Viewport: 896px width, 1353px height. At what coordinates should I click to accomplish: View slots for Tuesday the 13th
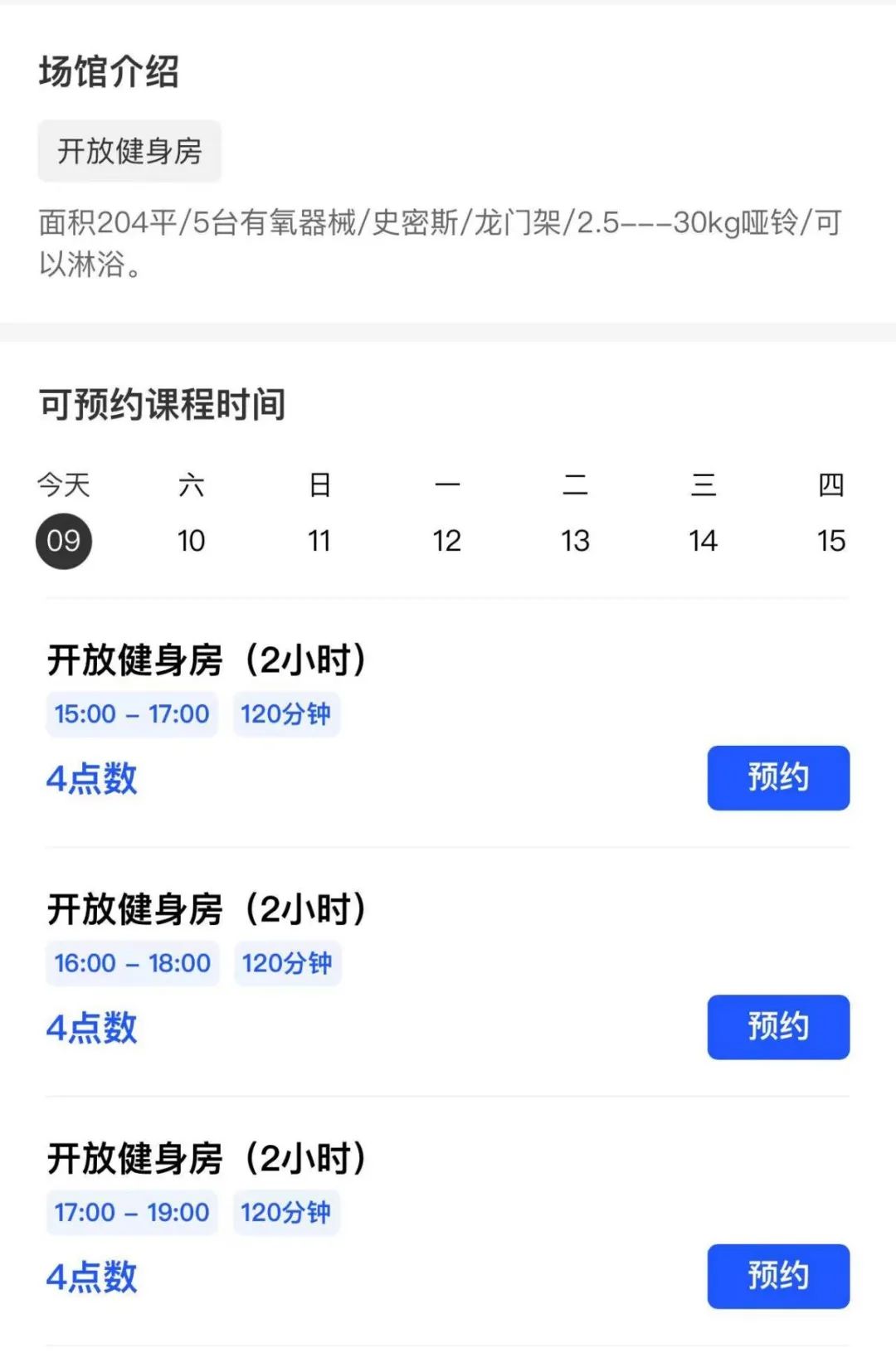[575, 541]
